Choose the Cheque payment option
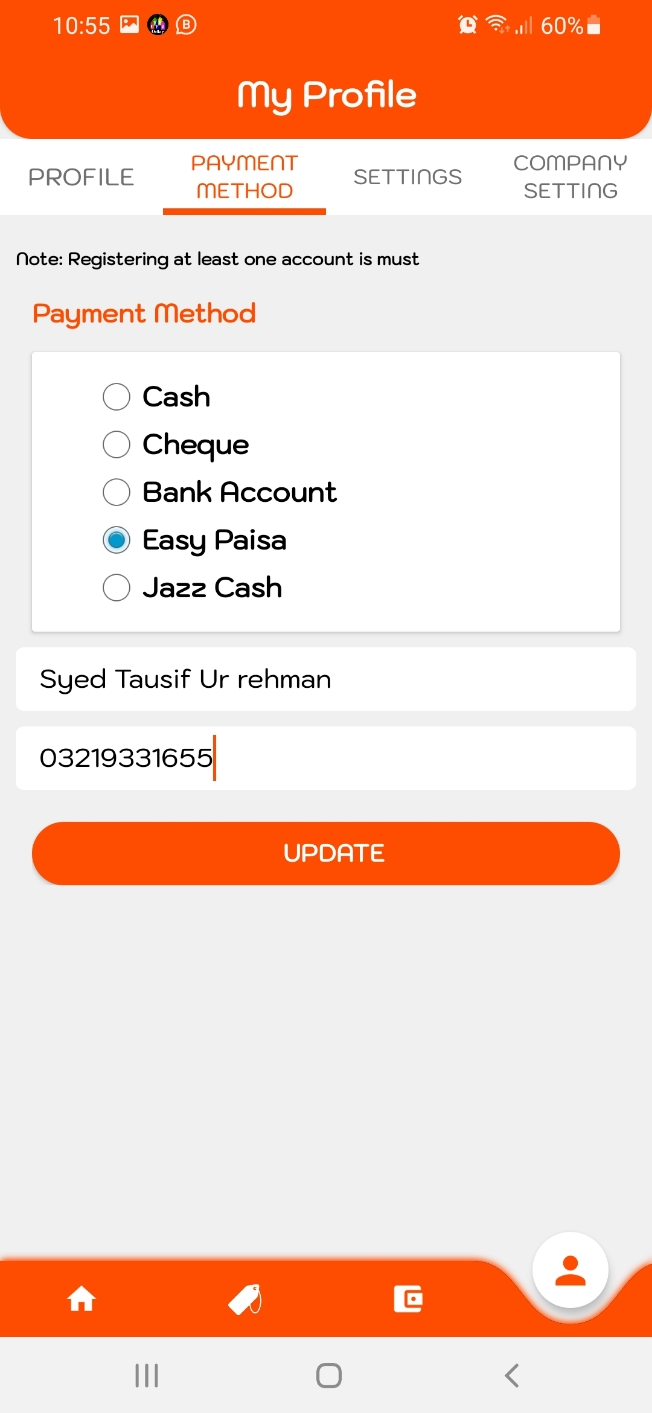Image resolution: width=652 pixels, height=1413 pixels. coord(117,444)
